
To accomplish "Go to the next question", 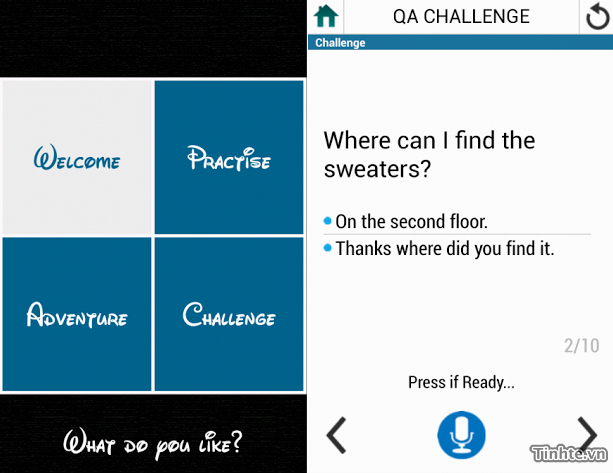I will (589, 434).
